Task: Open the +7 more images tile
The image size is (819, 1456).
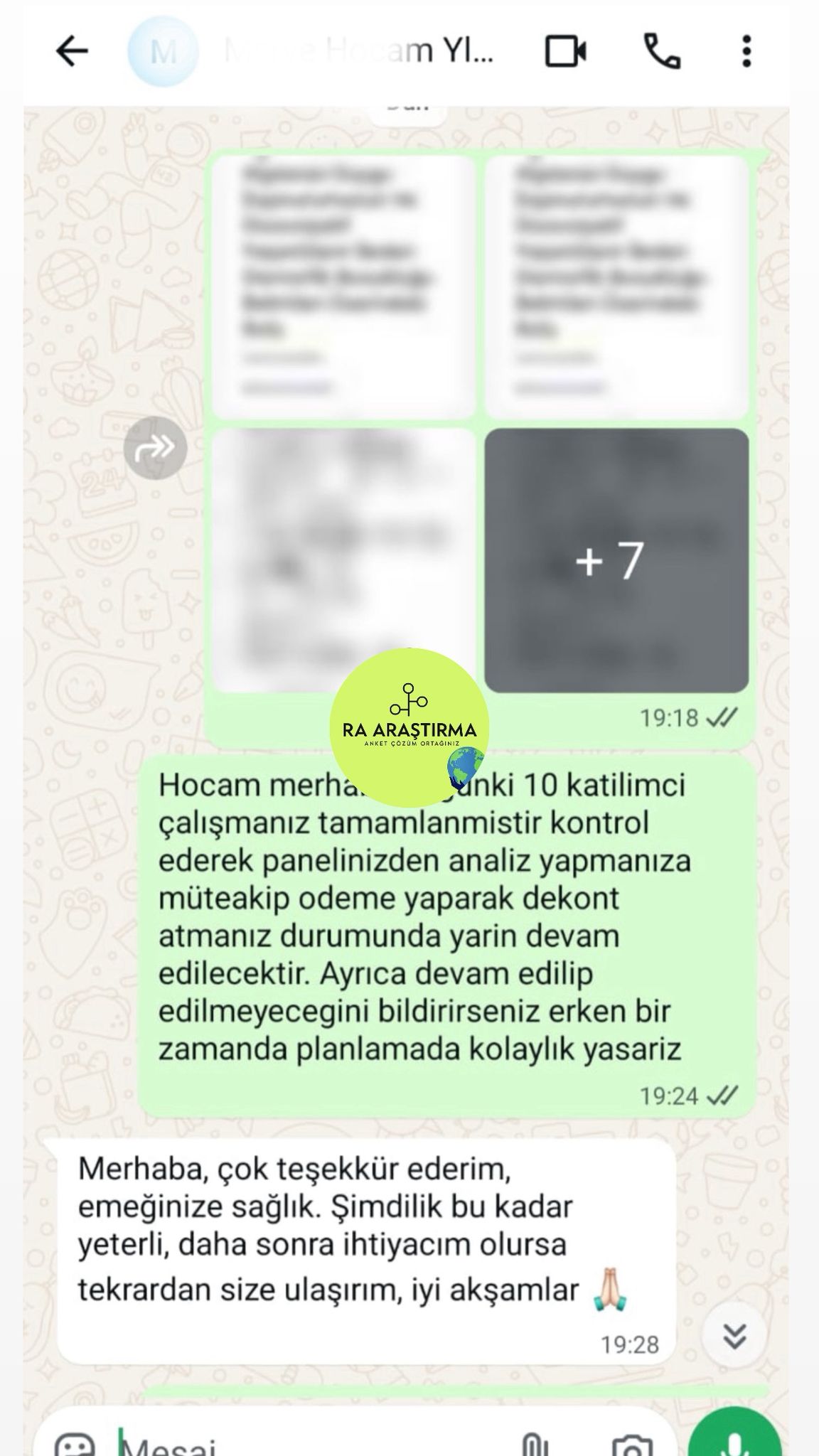Action: point(616,560)
